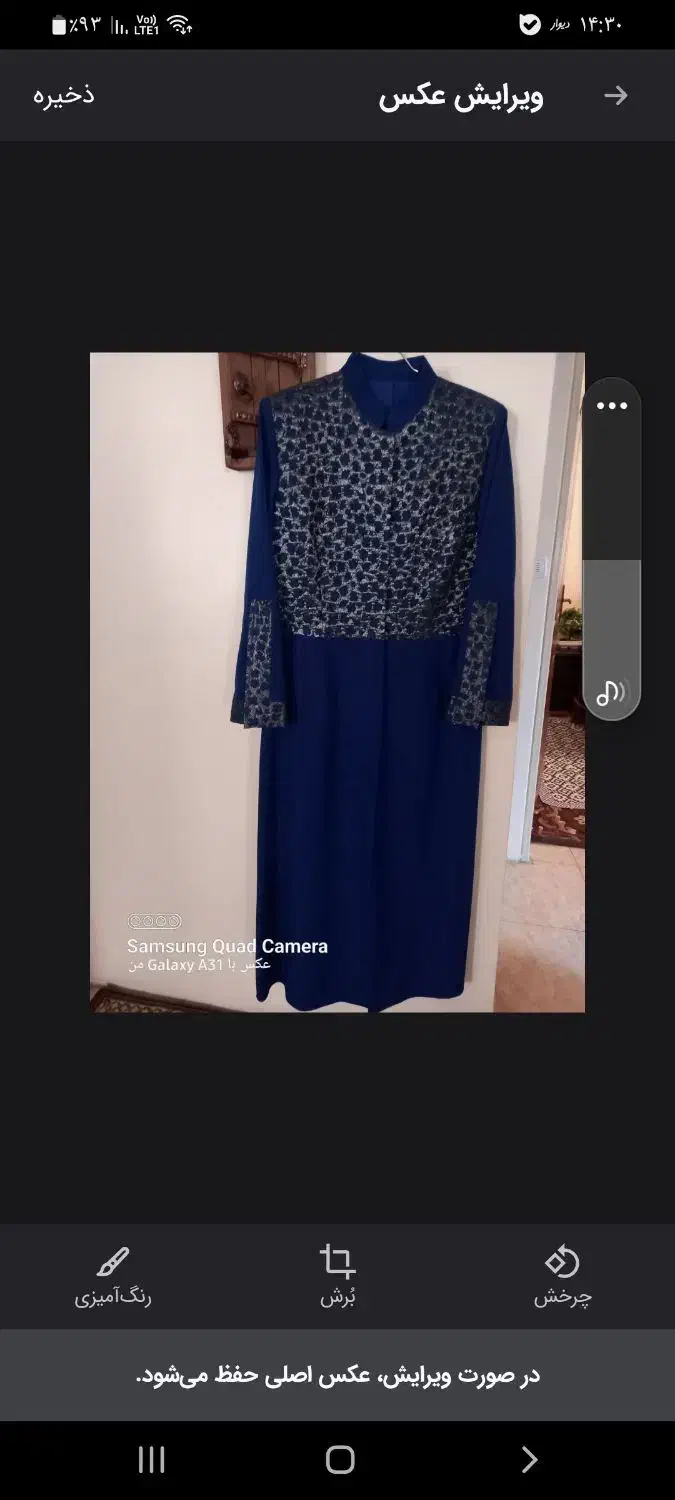Go back using the top arrow
This screenshot has height=1500, width=675.
616,96
